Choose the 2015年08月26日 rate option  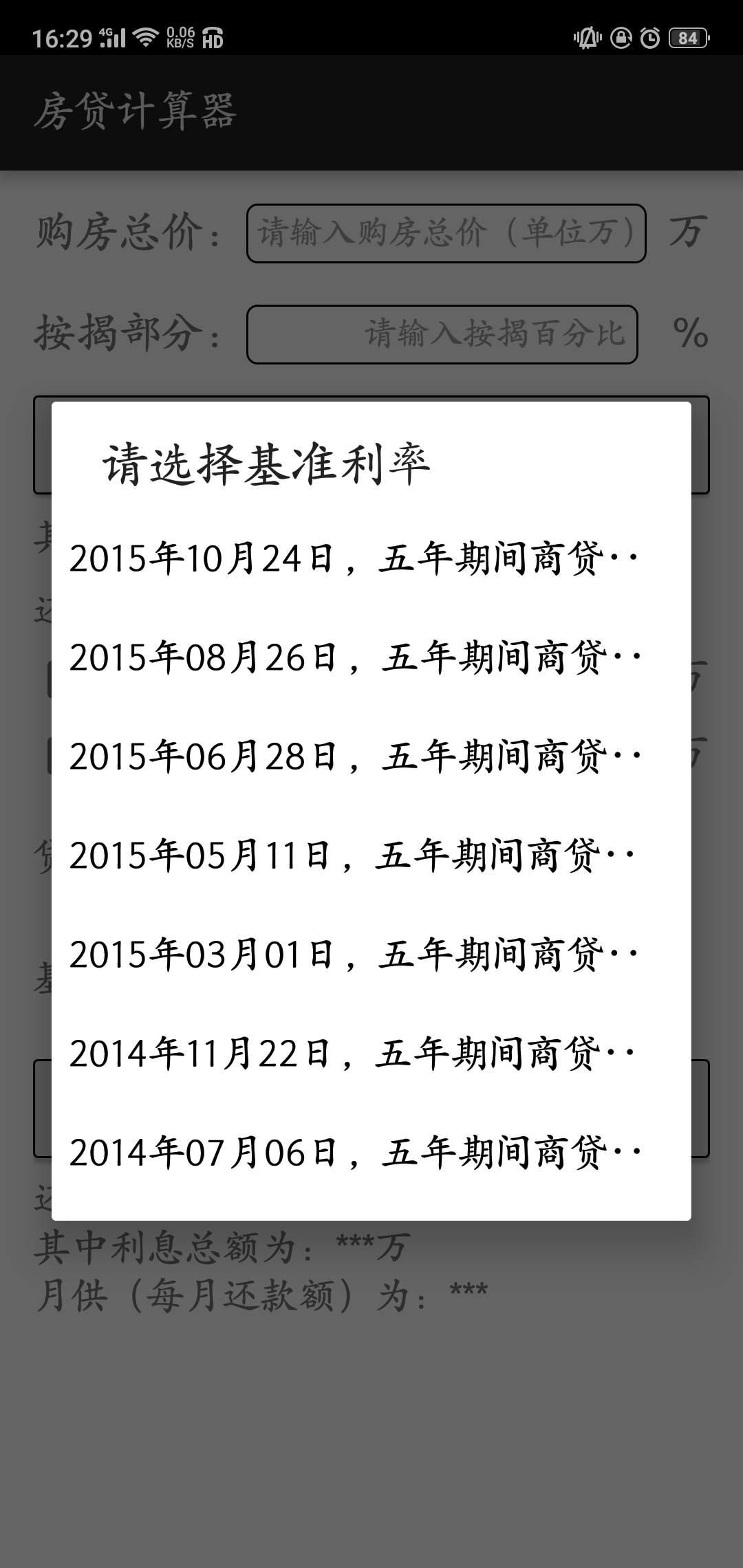(x=371, y=657)
